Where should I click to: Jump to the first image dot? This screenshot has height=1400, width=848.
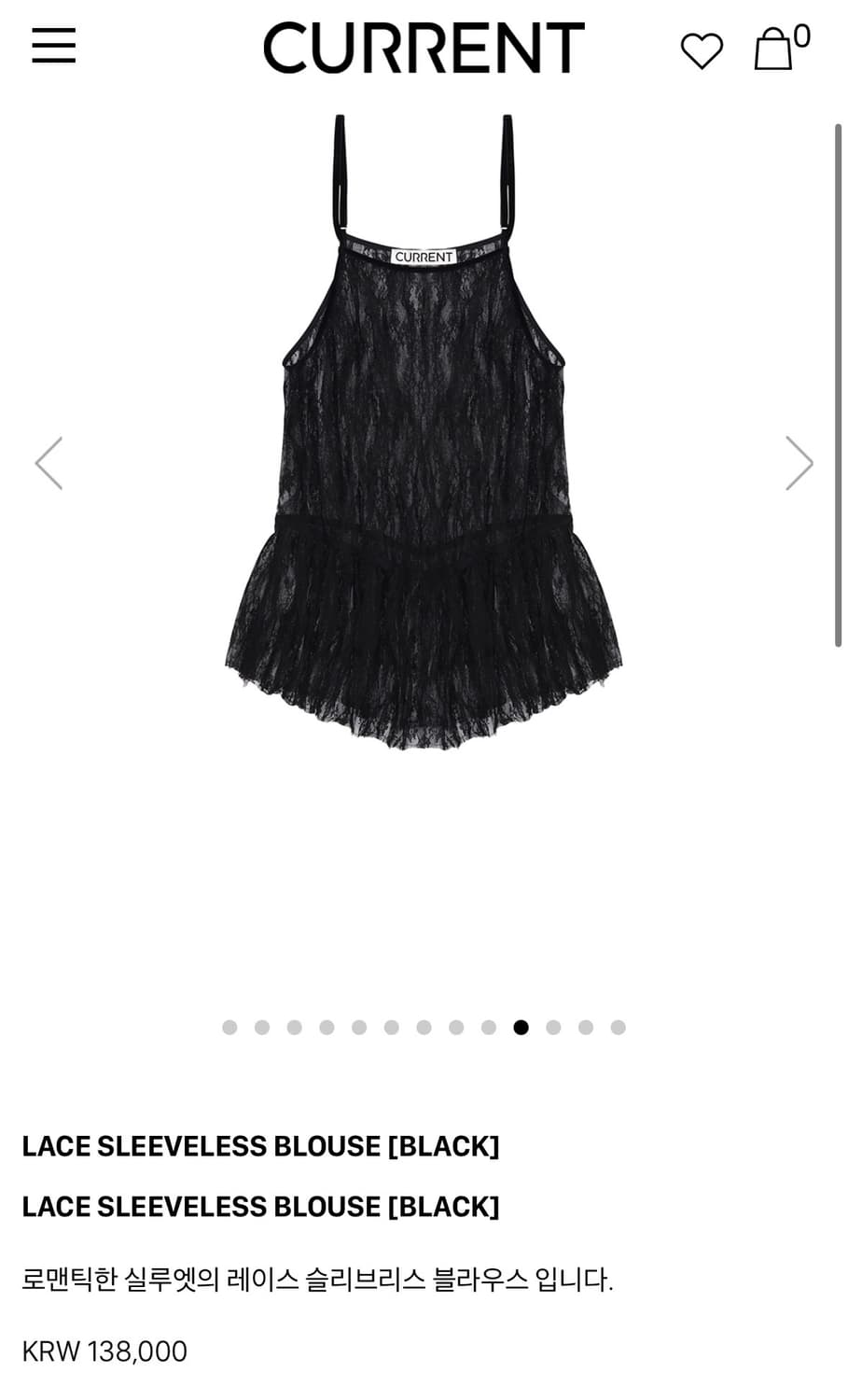click(229, 1028)
